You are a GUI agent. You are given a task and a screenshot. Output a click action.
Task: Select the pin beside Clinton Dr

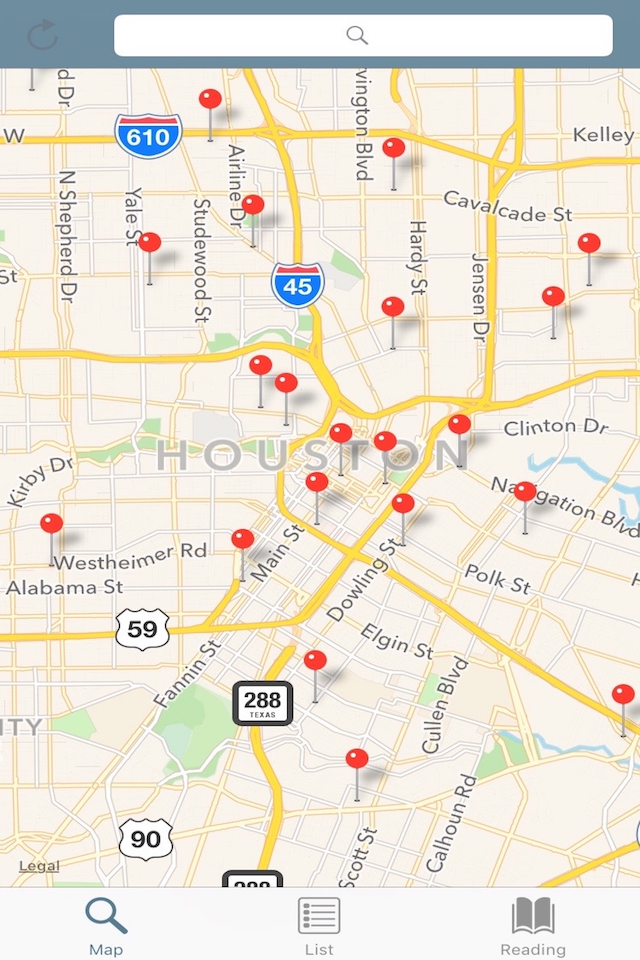(460, 425)
